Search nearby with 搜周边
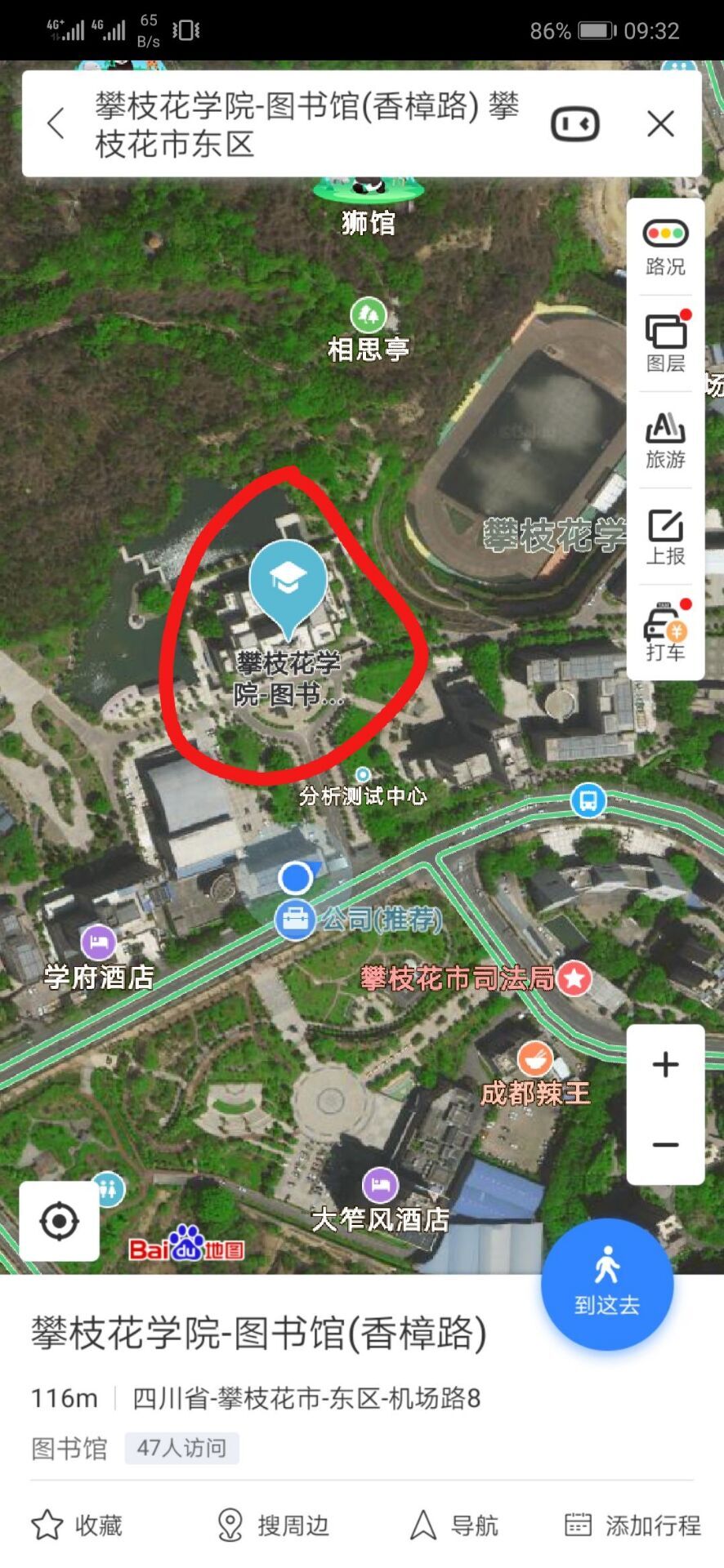The image size is (724, 1568). point(273,1525)
